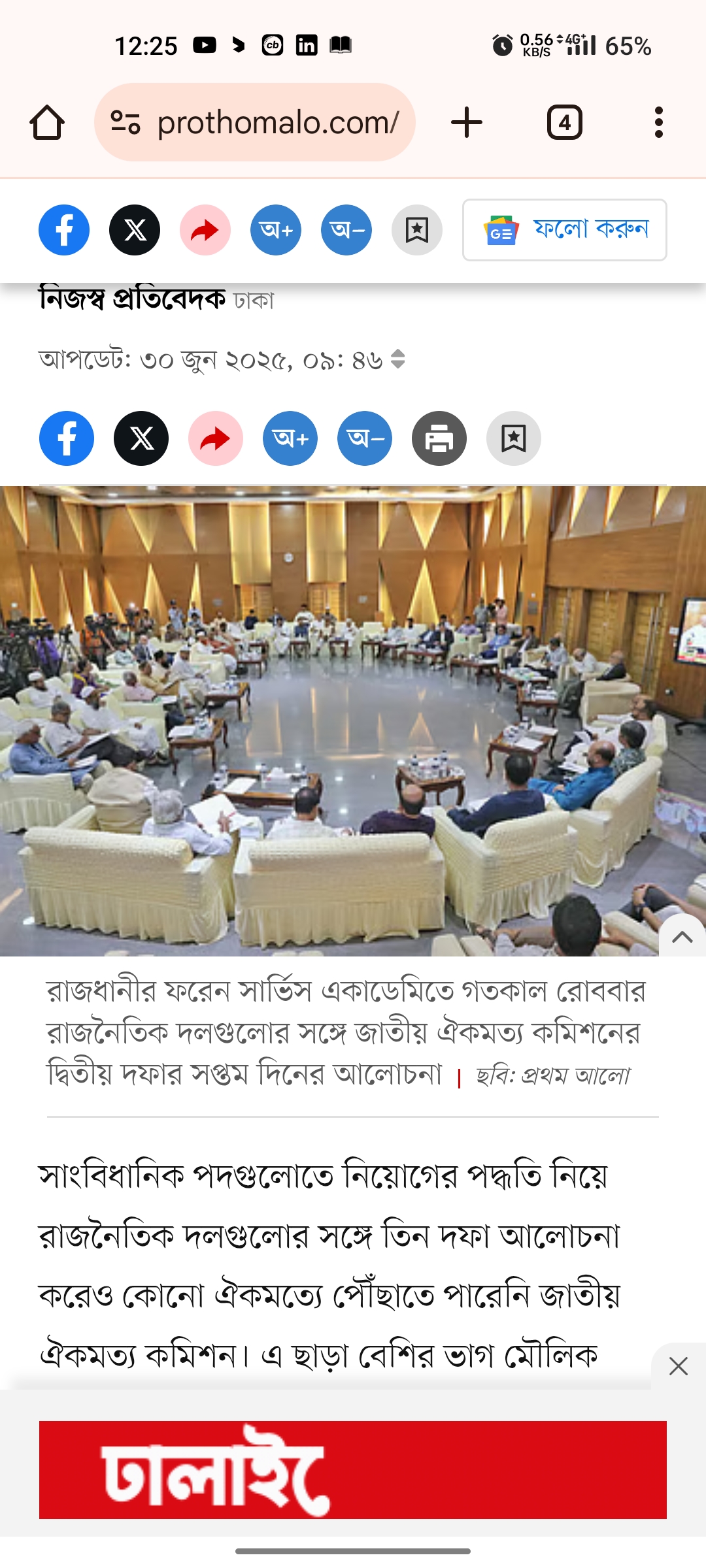Viewport: 706px width, 1568px height.
Task: Save article with bookmark icon beside print
Action: click(x=514, y=438)
